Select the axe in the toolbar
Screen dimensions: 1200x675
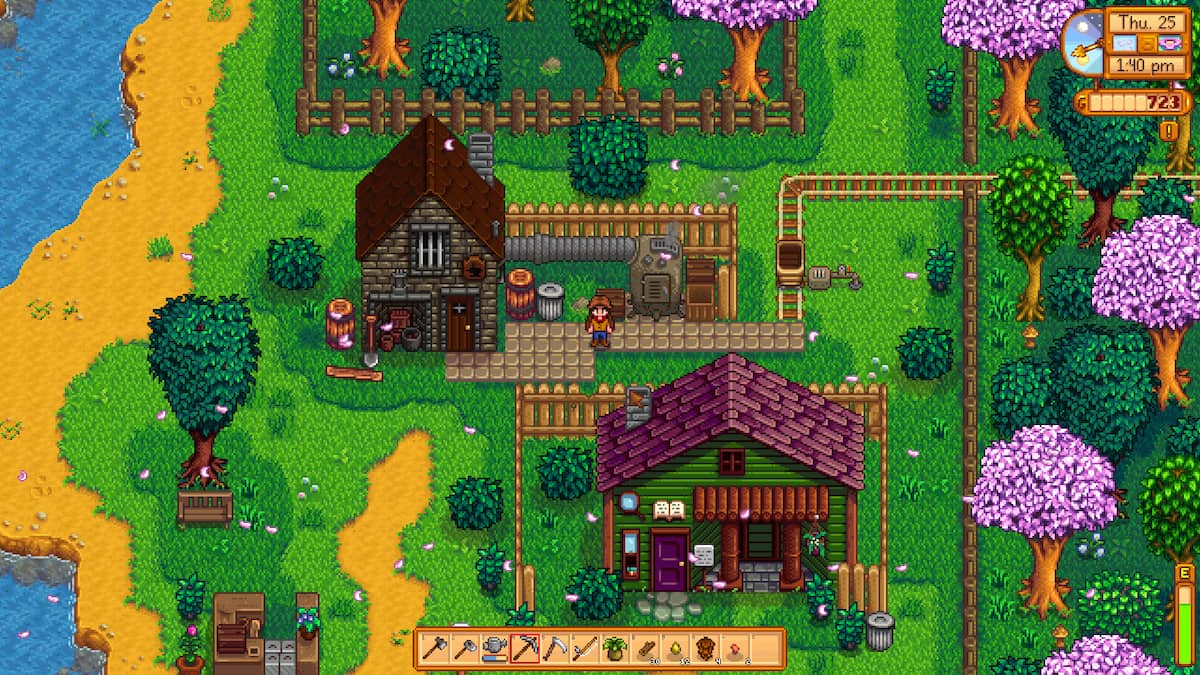point(434,649)
